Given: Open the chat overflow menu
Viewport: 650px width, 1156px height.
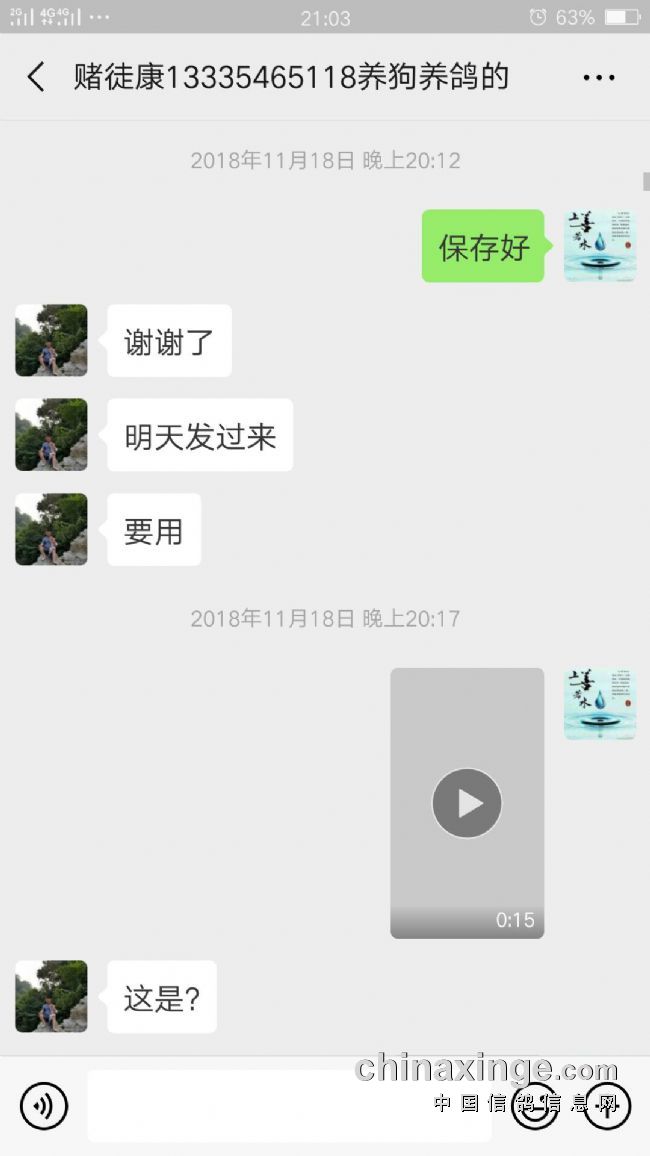Looking at the screenshot, I should coord(598,77).
